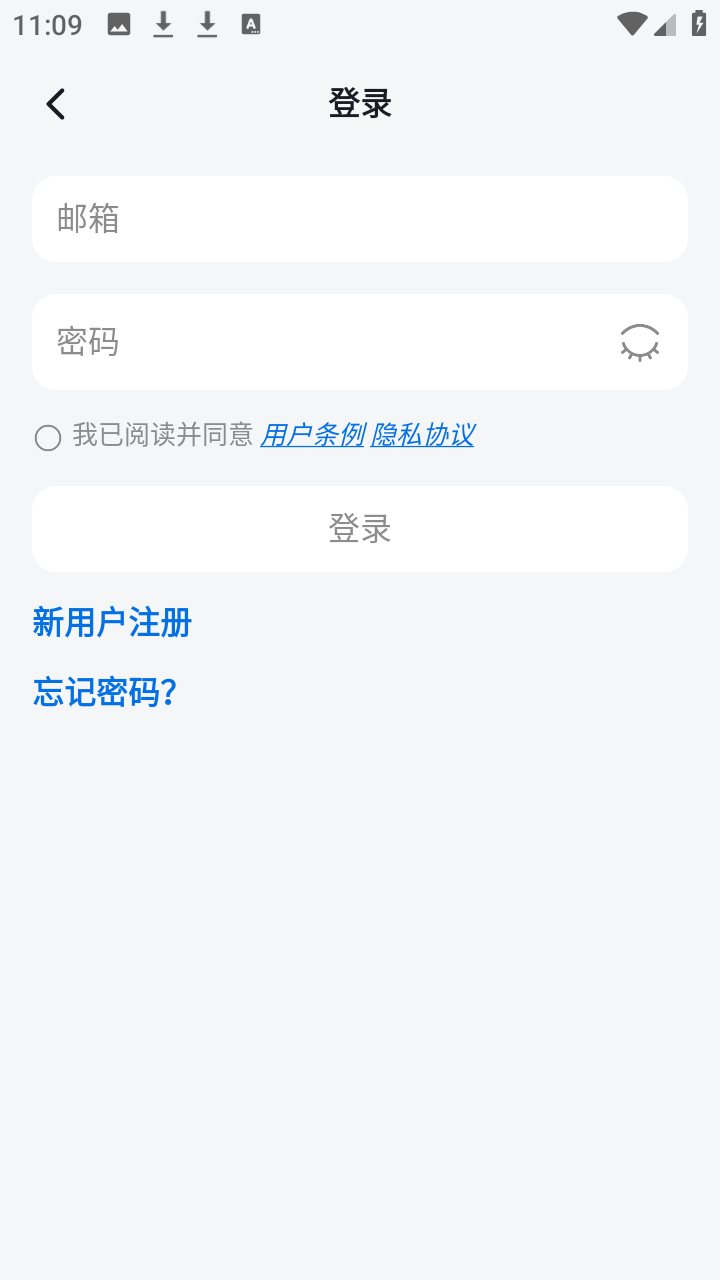Click the image icon in the status bar
Image resolution: width=720 pixels, height=1280 pixels.
pos(118,24)
